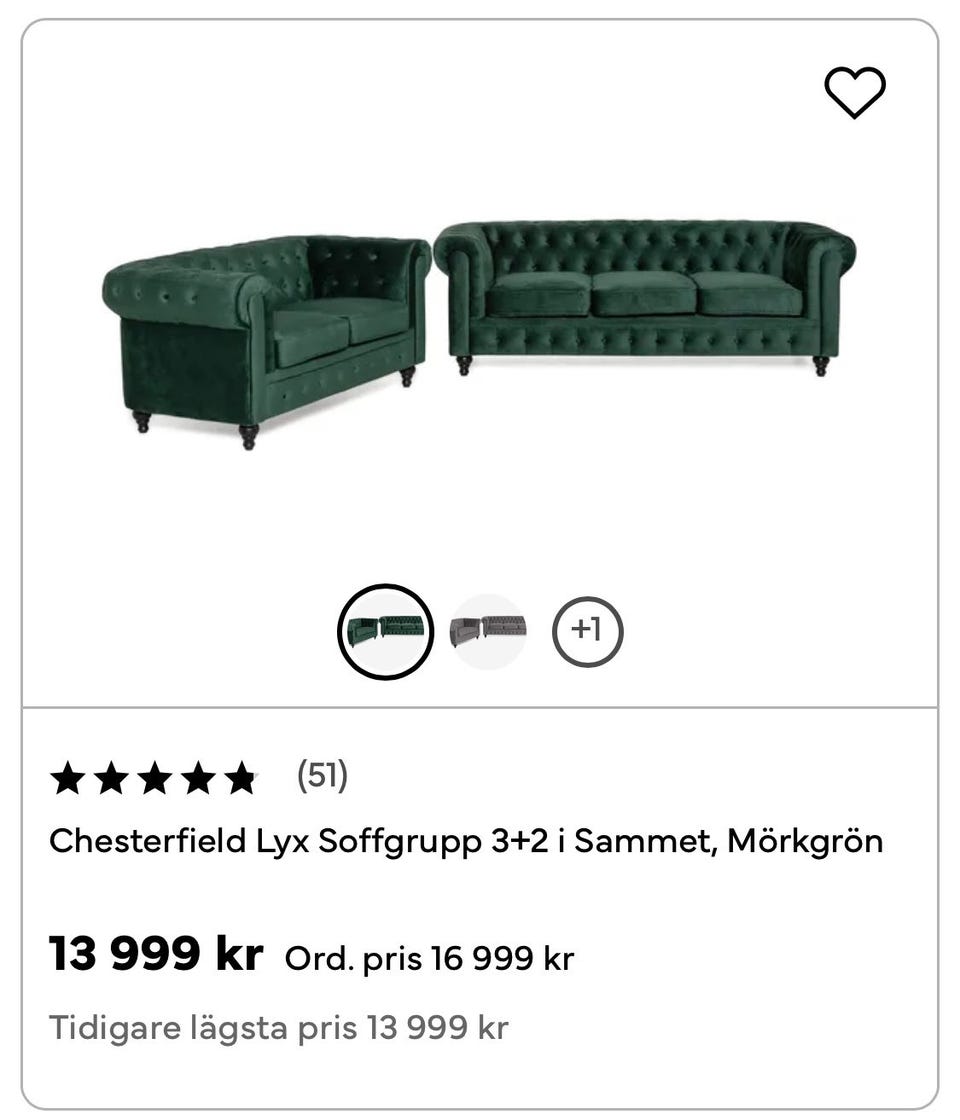
Task: Add the Chesterfield sofa set to favorites
Action: coord(854,92)
